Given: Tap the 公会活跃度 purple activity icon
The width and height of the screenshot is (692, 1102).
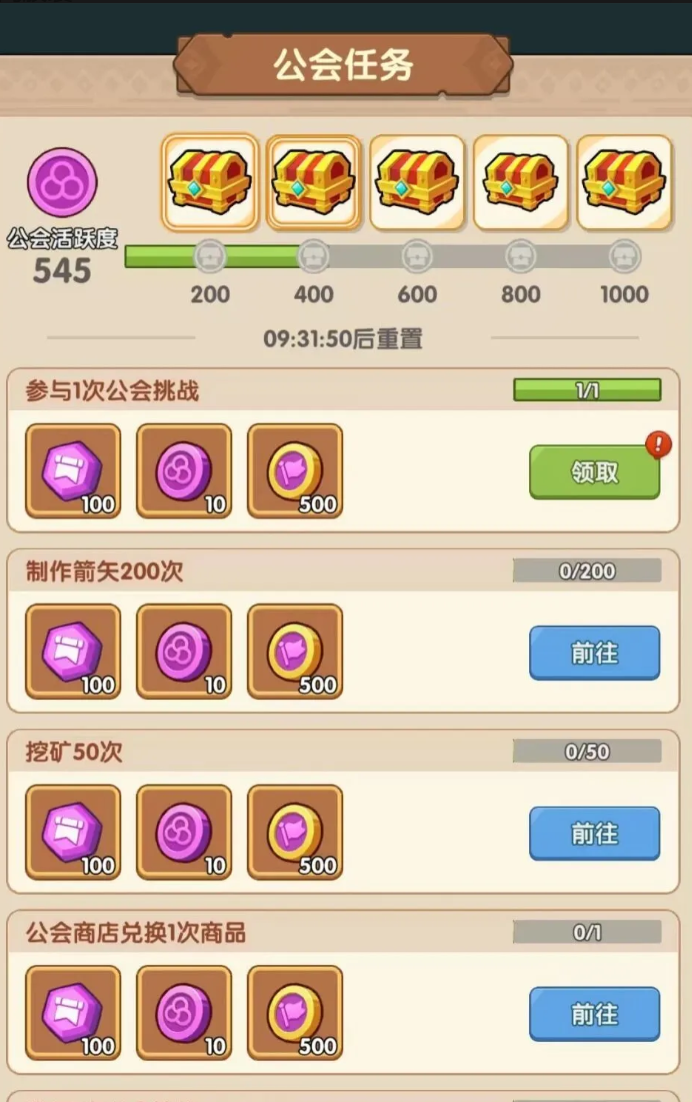Looking at the screenshot, I should coord(62,182).
